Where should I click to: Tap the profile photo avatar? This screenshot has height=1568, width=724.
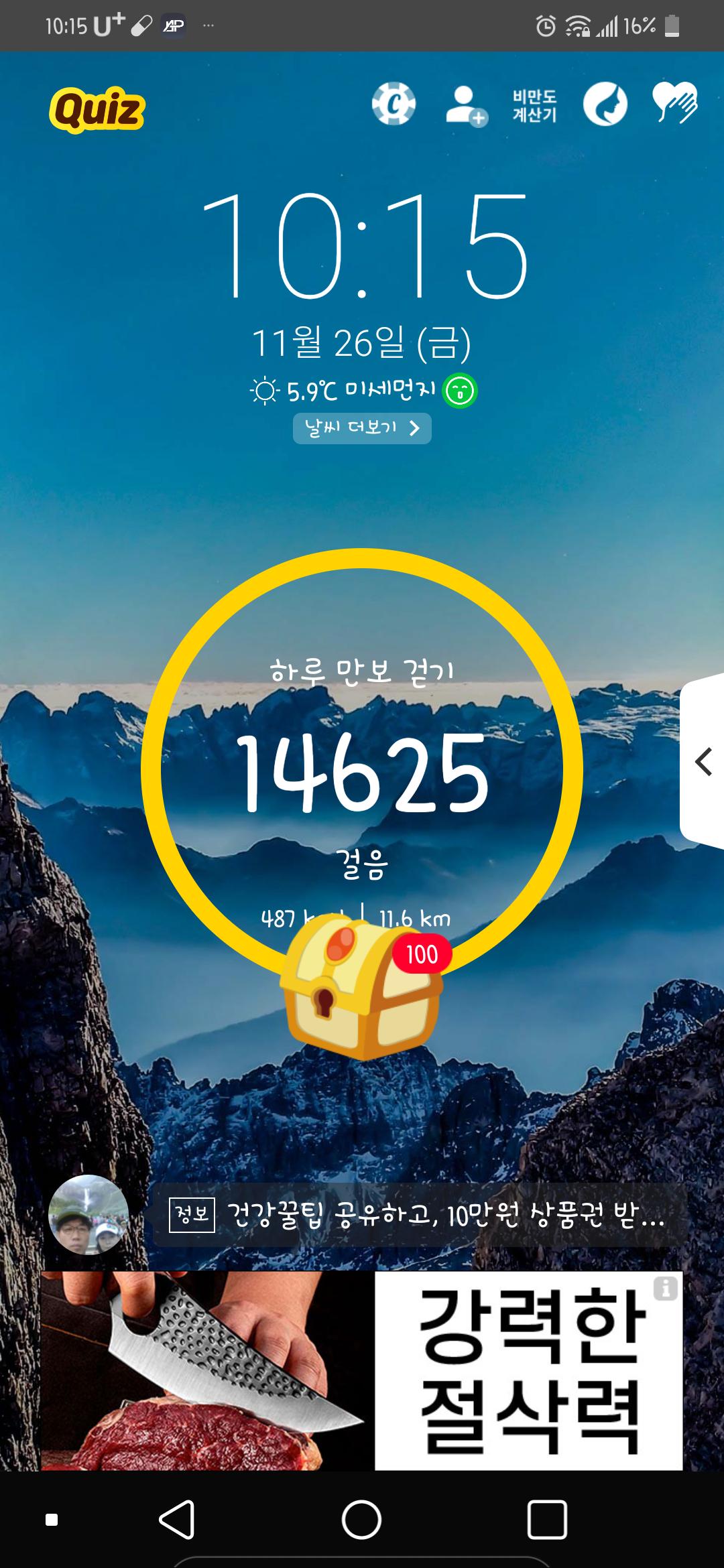88,1214
